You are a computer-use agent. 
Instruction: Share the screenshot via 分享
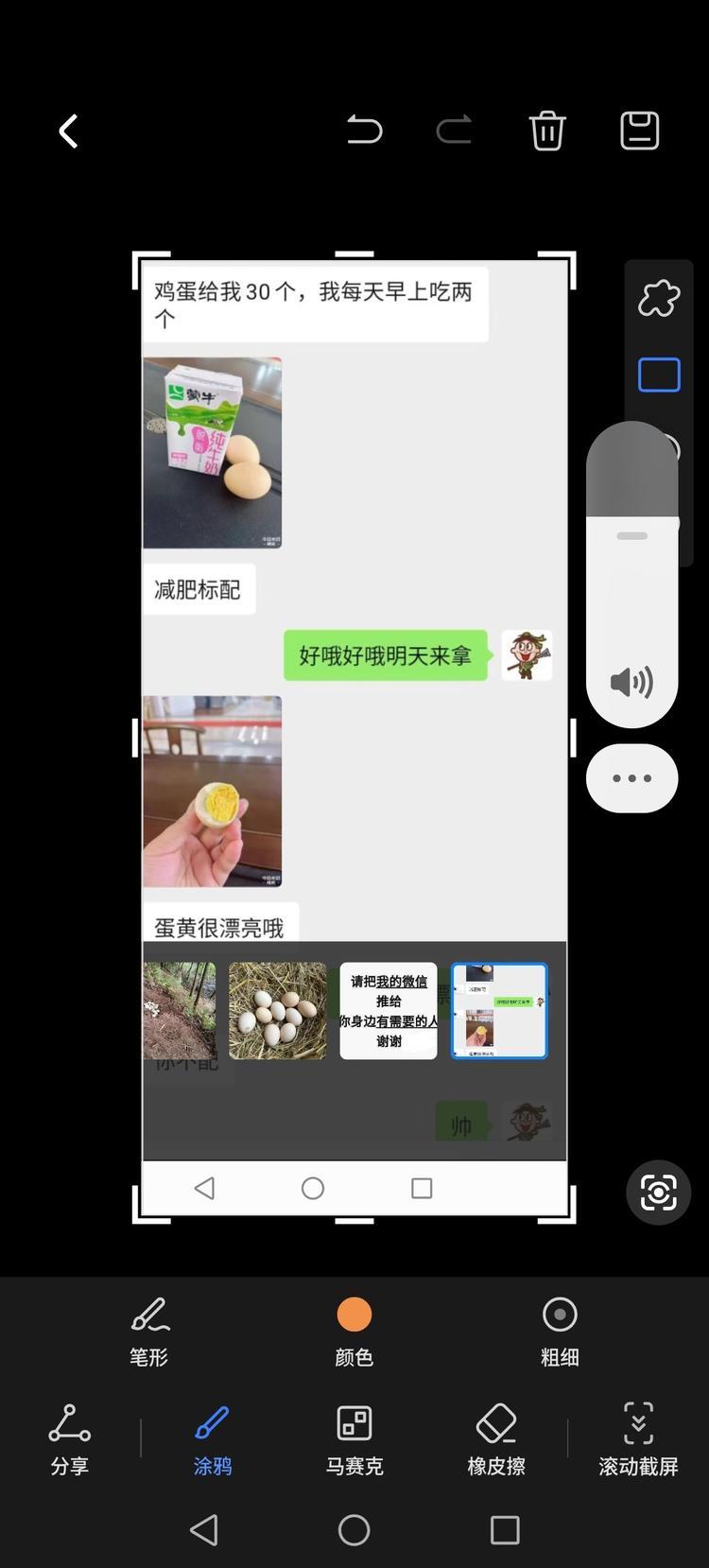69,1439
